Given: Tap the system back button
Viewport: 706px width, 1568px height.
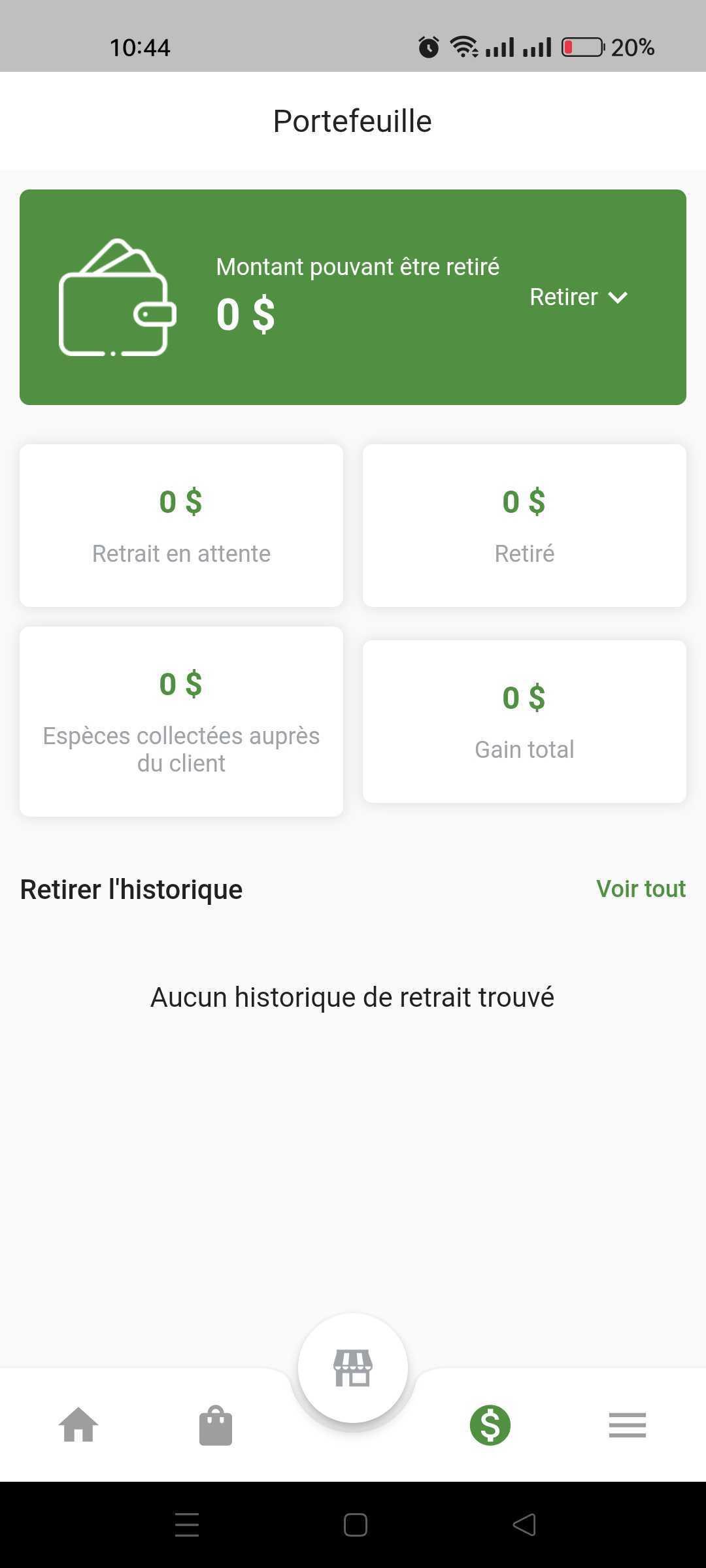Looking at the screenshot, I should (524, 1525).
